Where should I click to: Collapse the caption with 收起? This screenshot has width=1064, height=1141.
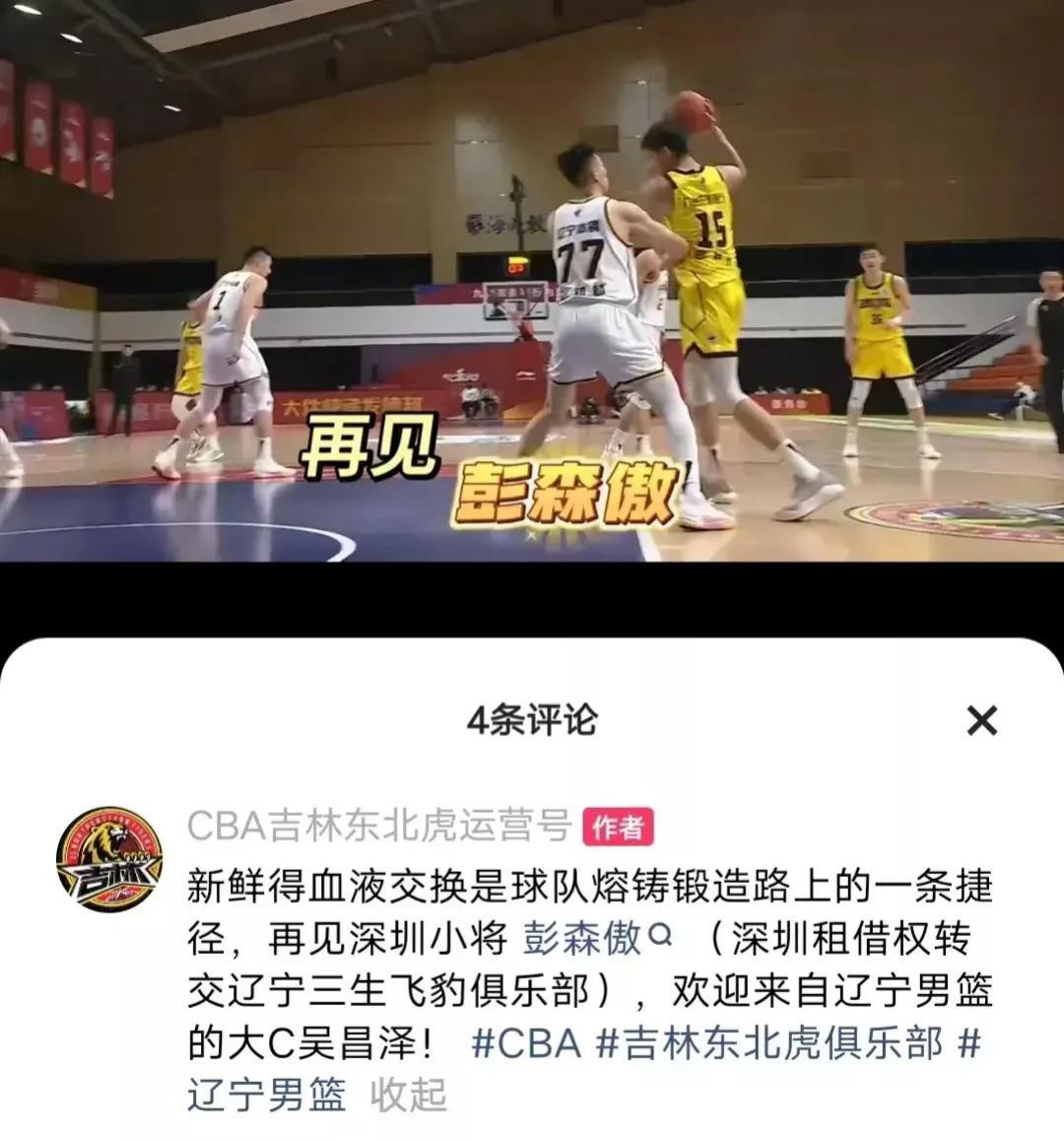click(408, 1095)
